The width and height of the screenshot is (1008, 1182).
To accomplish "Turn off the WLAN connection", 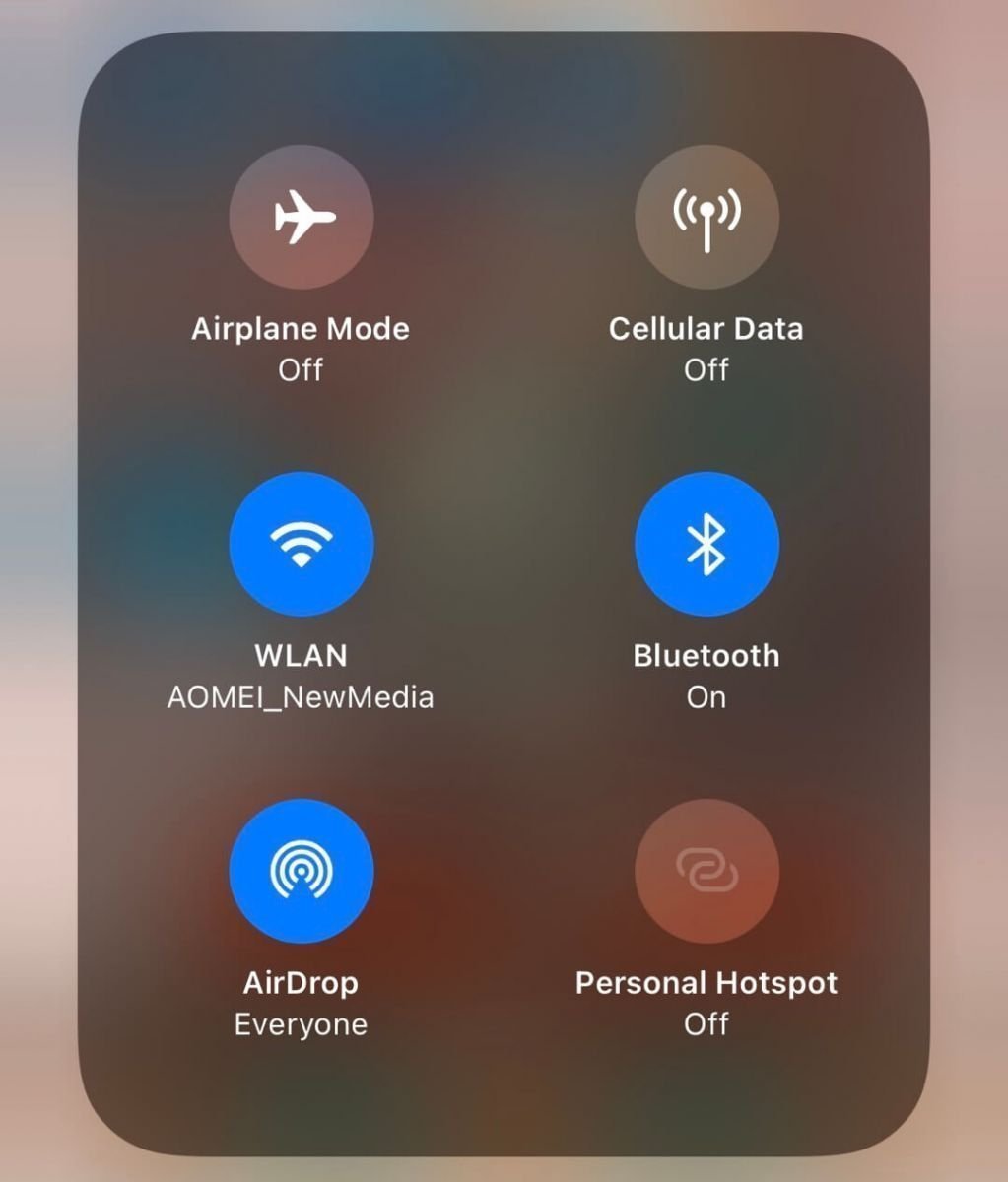I will (301, 544).
